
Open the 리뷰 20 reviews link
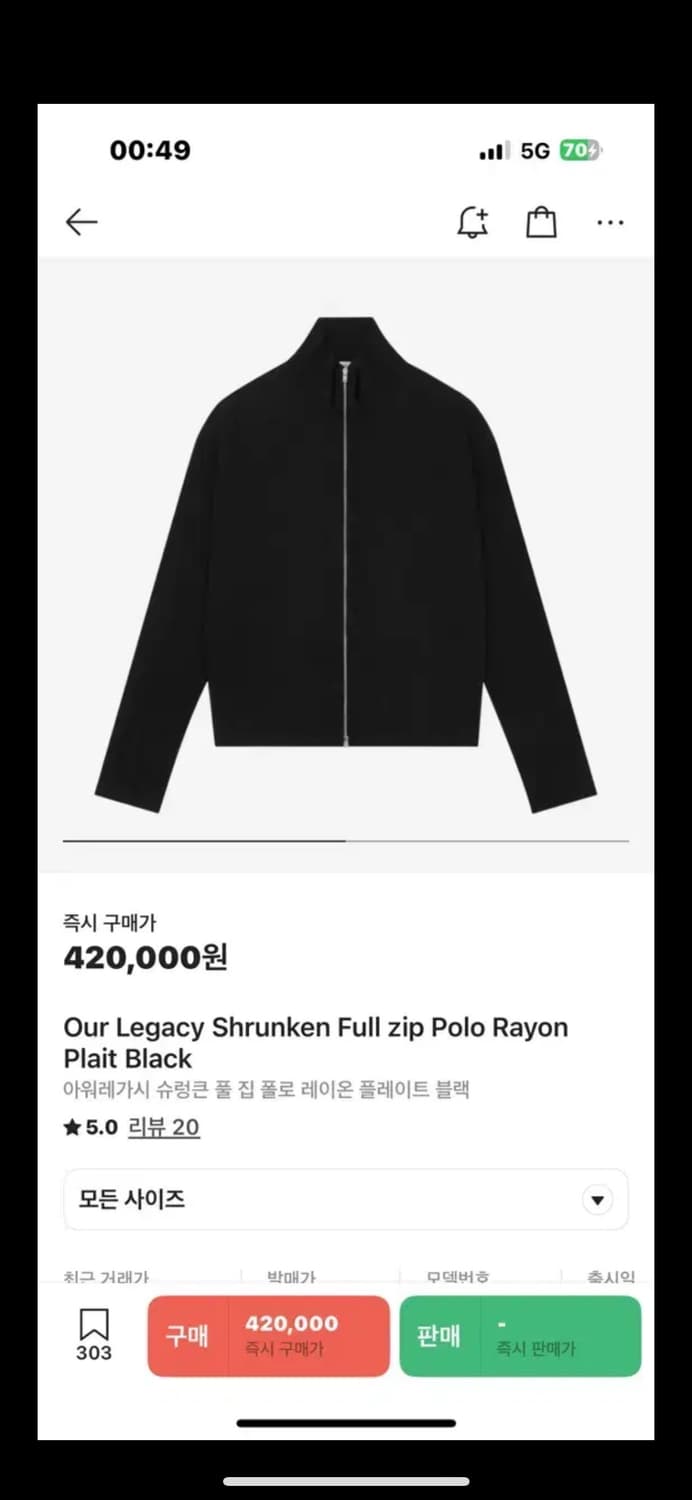click(164, 1127)
